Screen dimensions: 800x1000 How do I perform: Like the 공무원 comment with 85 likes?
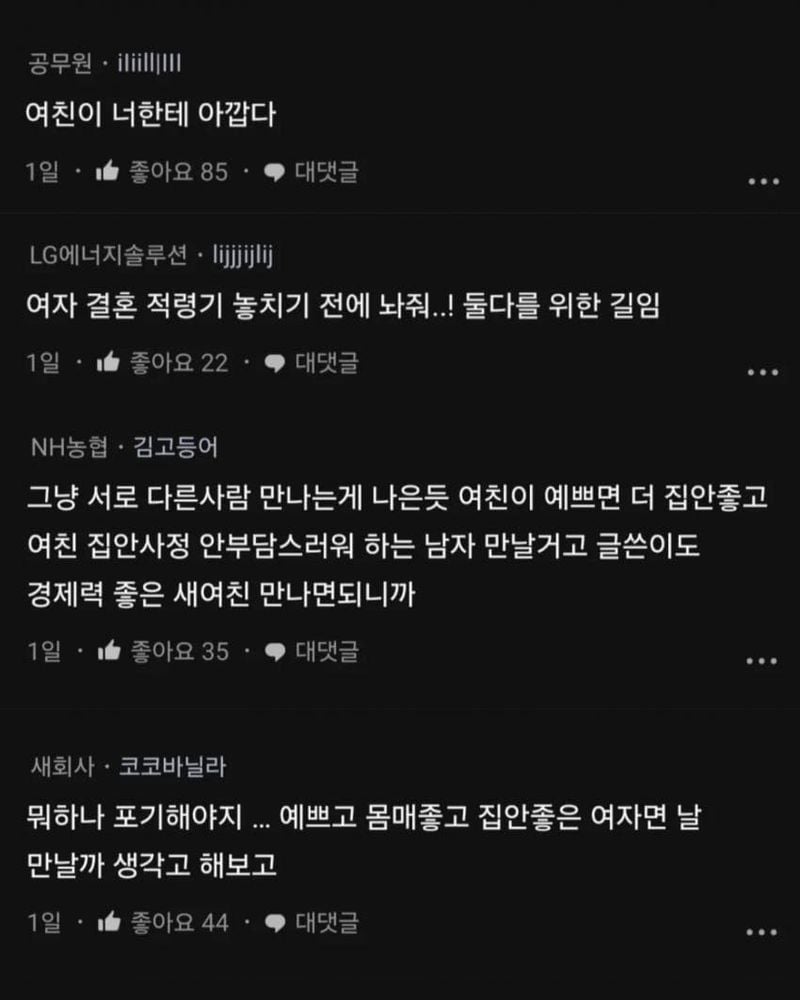coord(108,172)
